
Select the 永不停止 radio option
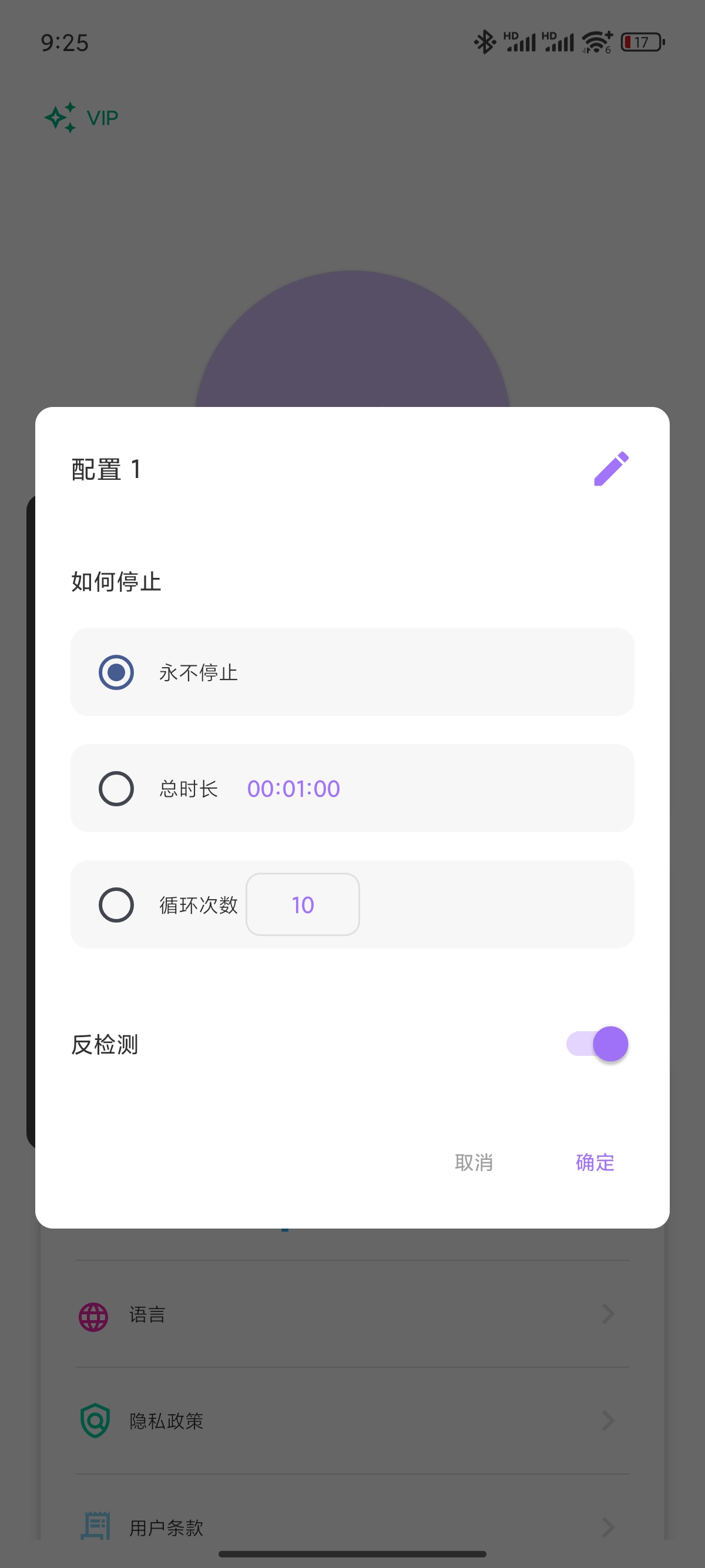point(116,672)
